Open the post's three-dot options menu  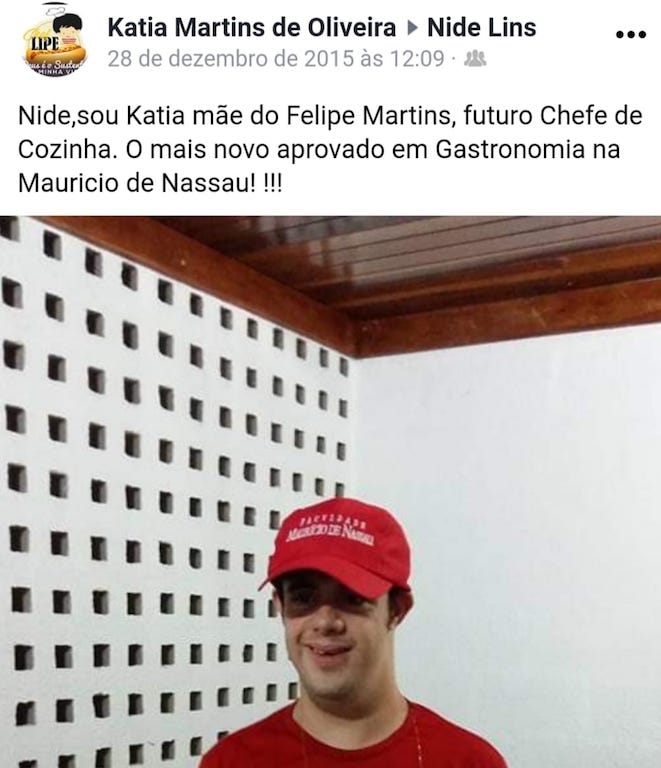[630, 34]
